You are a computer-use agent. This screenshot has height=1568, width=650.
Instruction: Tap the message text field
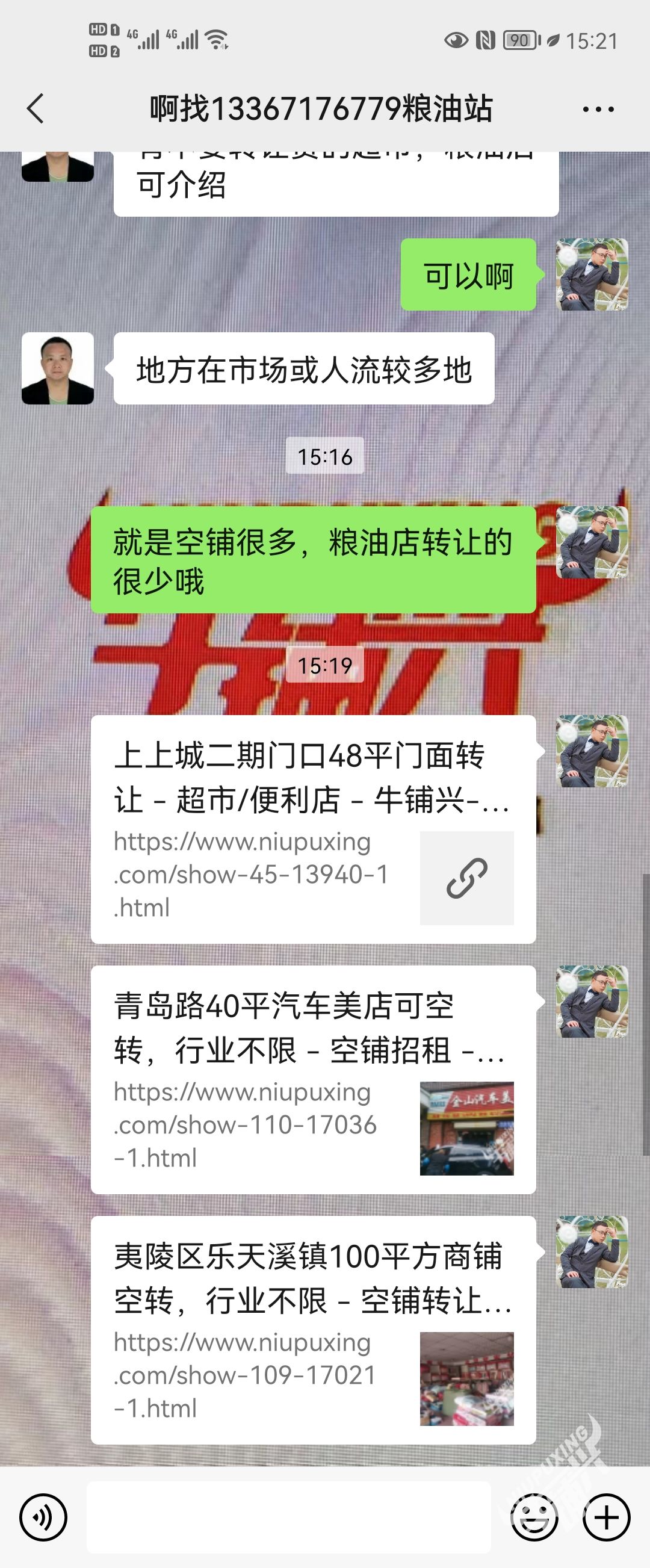(288, 1517)
